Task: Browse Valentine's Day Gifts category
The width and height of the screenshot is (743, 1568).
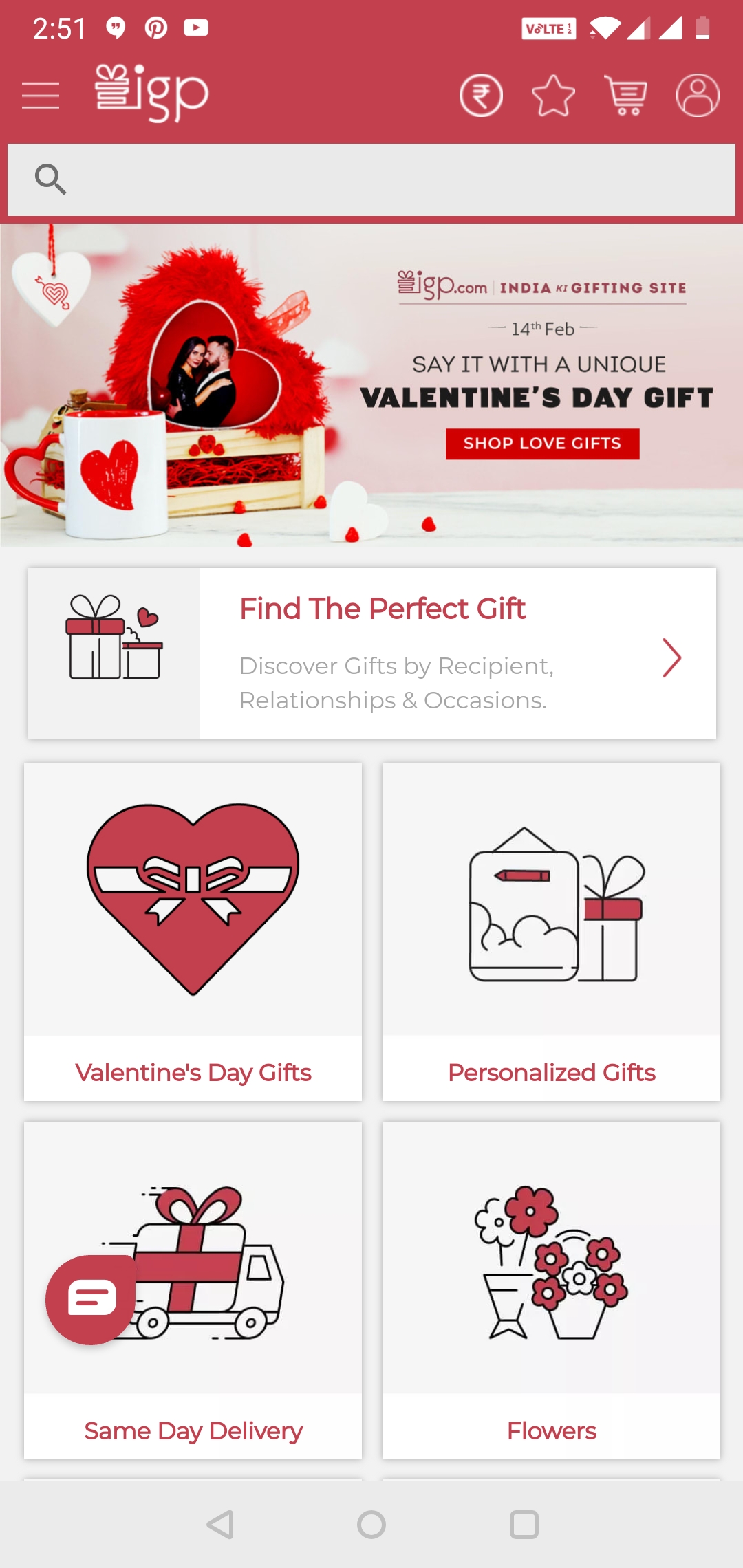Action: [193, 932]
